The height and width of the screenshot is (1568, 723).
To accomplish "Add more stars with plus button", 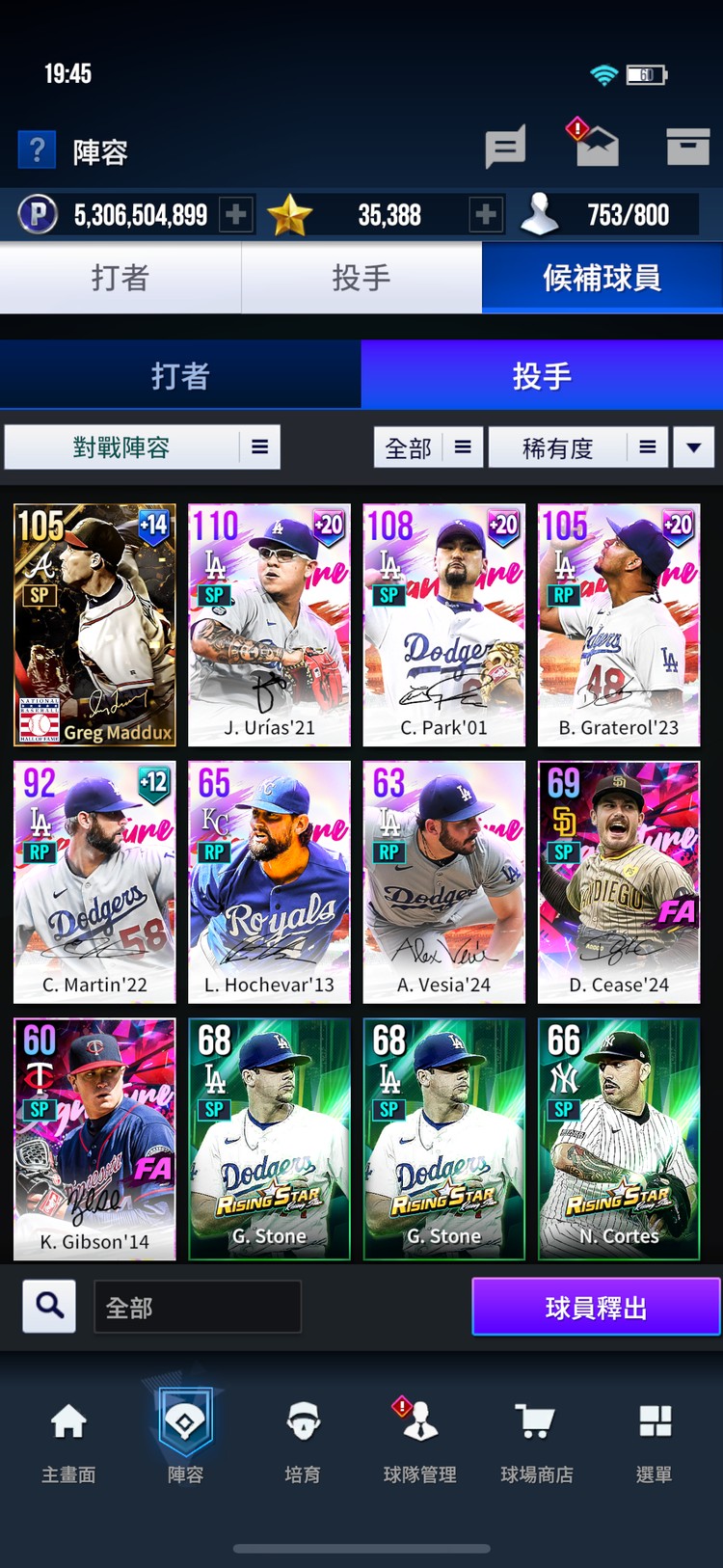I will (x=485, y=214).
